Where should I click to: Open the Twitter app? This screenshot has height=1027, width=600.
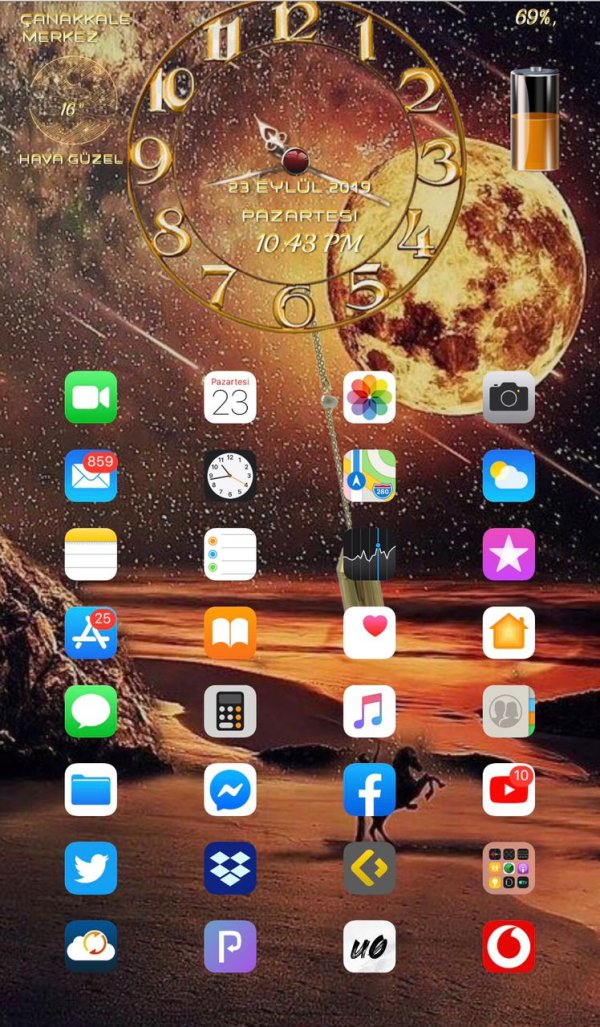[91, 868]
